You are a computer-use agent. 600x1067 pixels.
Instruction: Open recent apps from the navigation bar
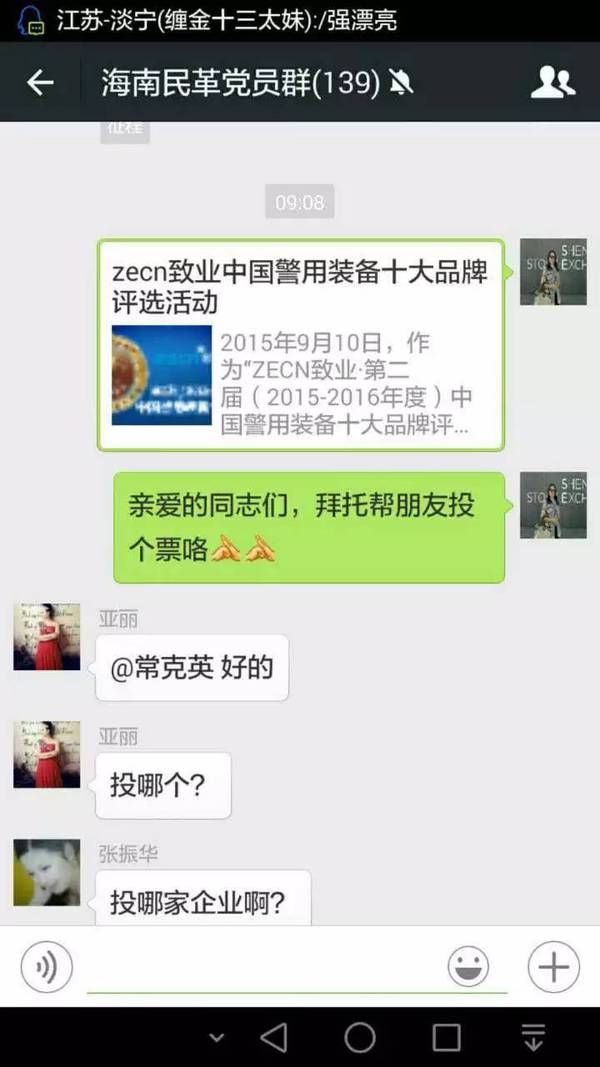pyautogui.click(x=446, y=1037)
